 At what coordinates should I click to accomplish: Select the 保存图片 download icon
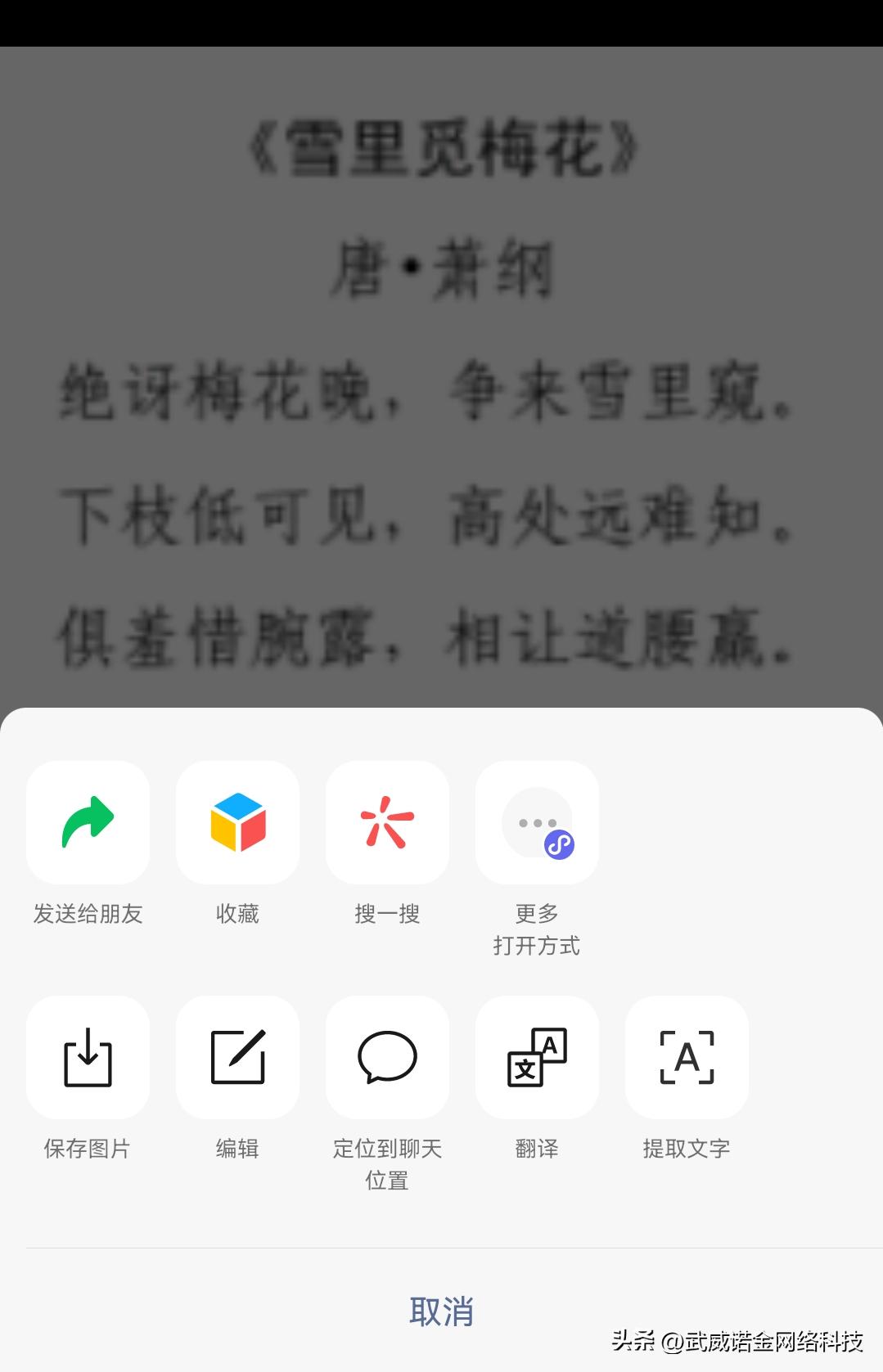point(88,1057)
